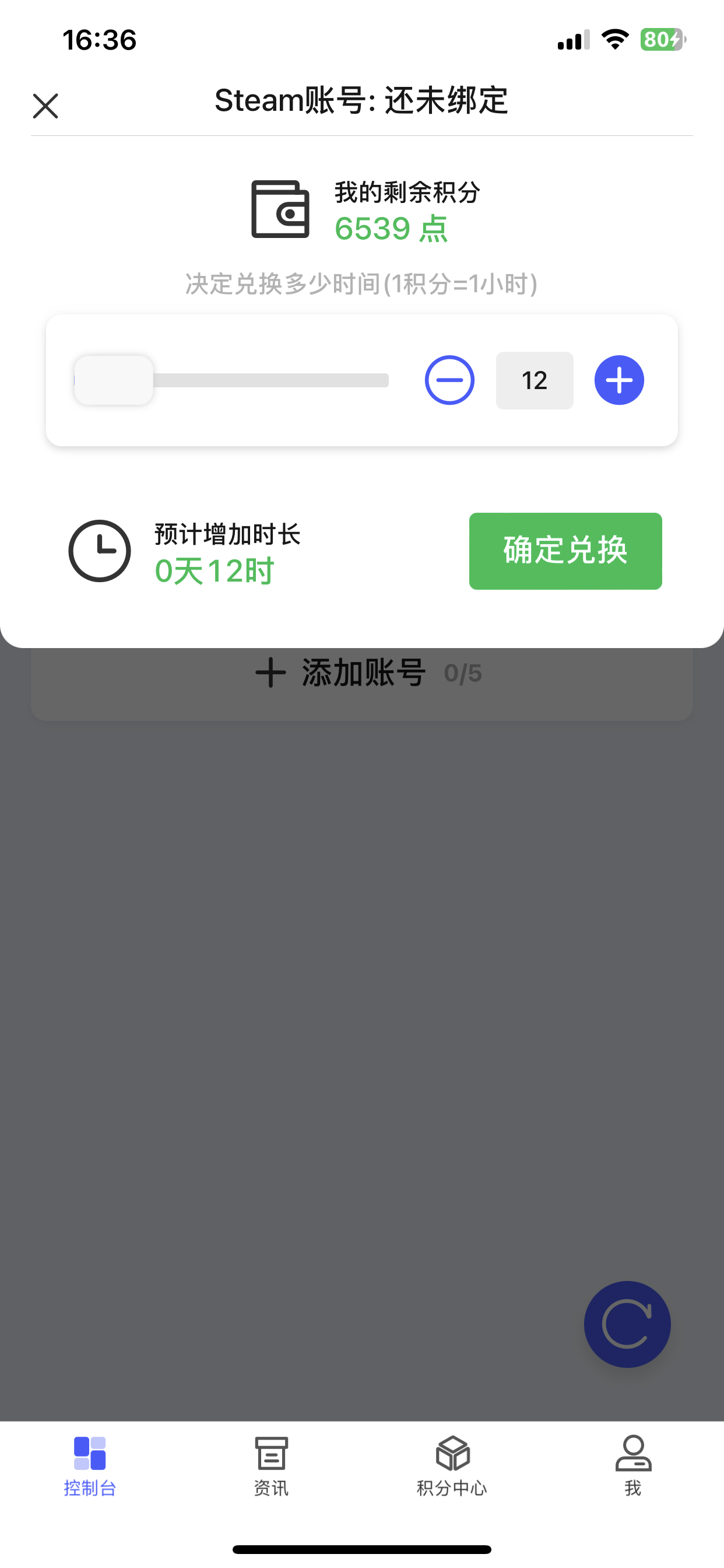
Task: Open the 积分中心 tab
Action: pos(452,1466)
